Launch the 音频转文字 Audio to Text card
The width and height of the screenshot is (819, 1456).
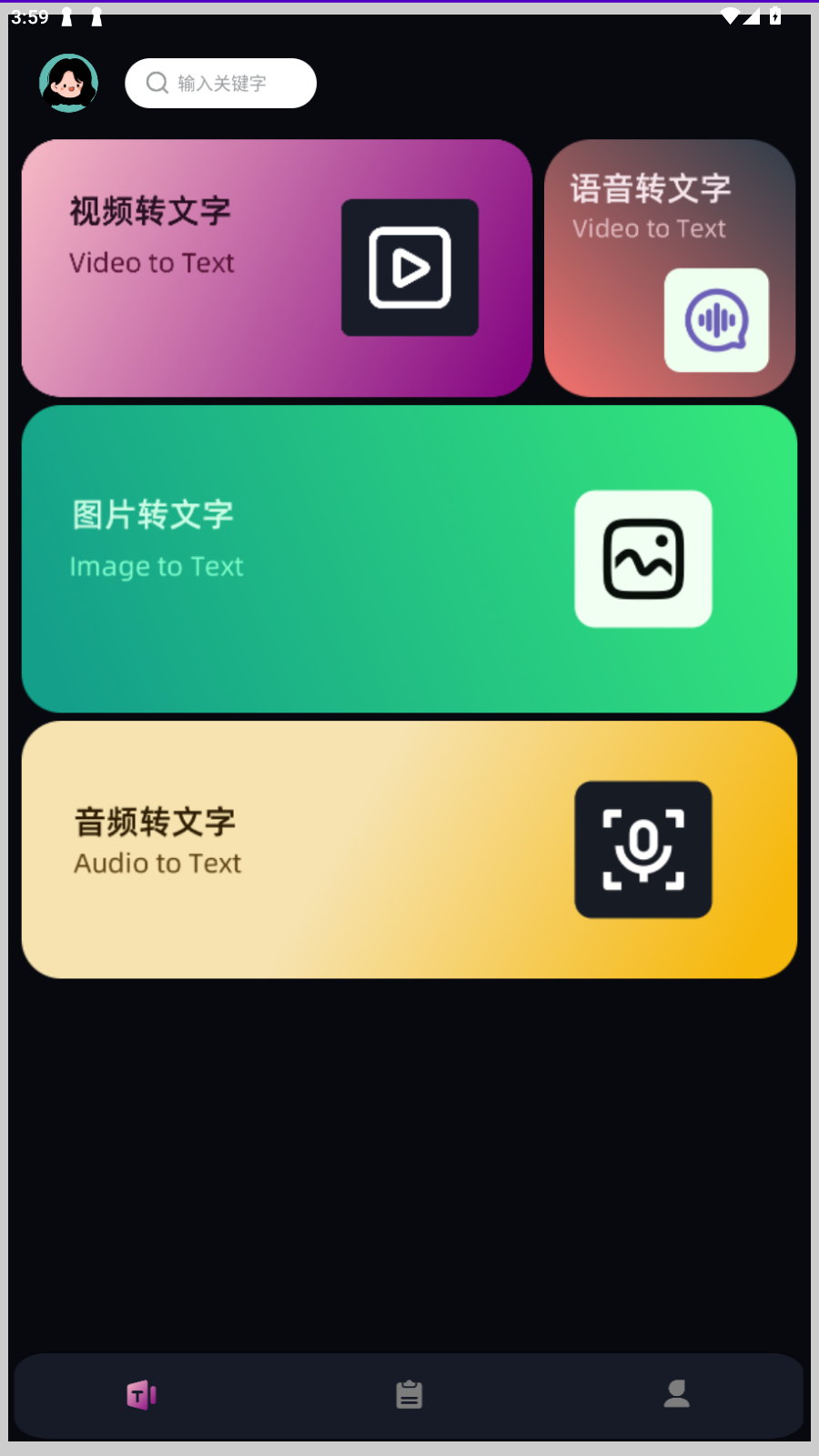point(409,850)
